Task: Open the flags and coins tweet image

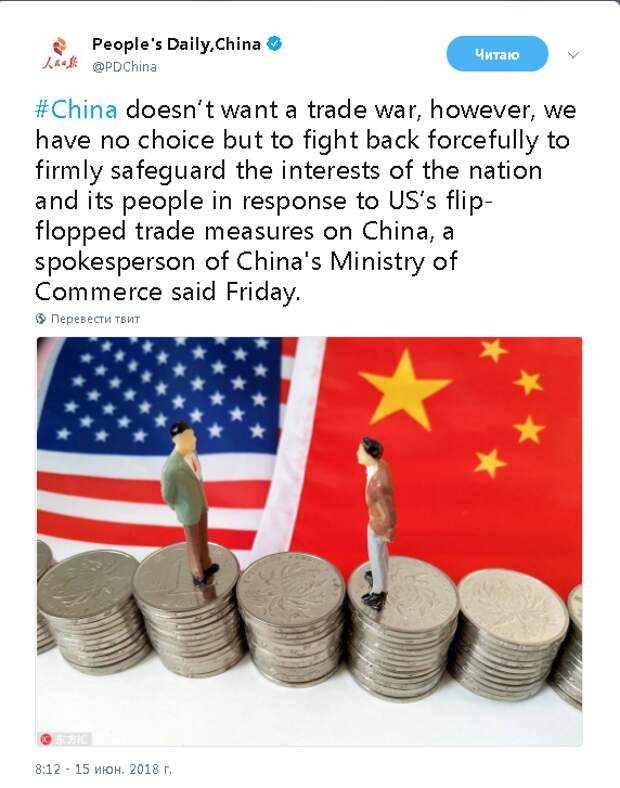Action: 309,540
